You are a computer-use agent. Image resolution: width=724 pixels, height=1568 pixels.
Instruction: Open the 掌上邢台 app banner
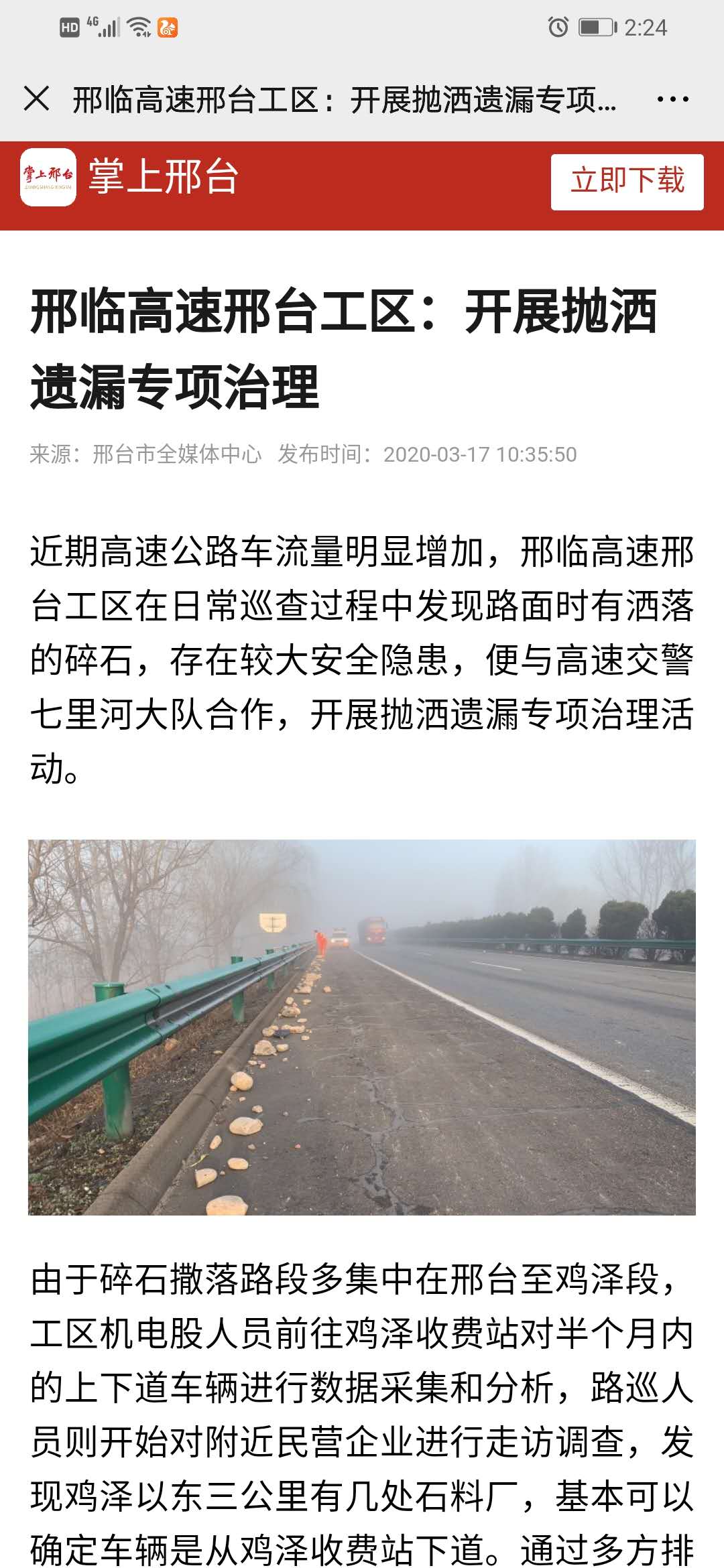163,178
